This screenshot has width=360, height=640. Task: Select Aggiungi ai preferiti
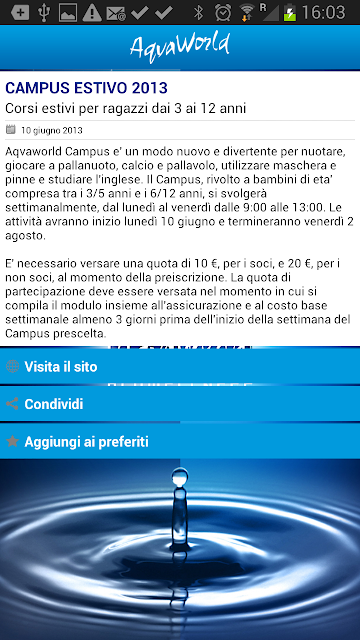click(180, 441)
